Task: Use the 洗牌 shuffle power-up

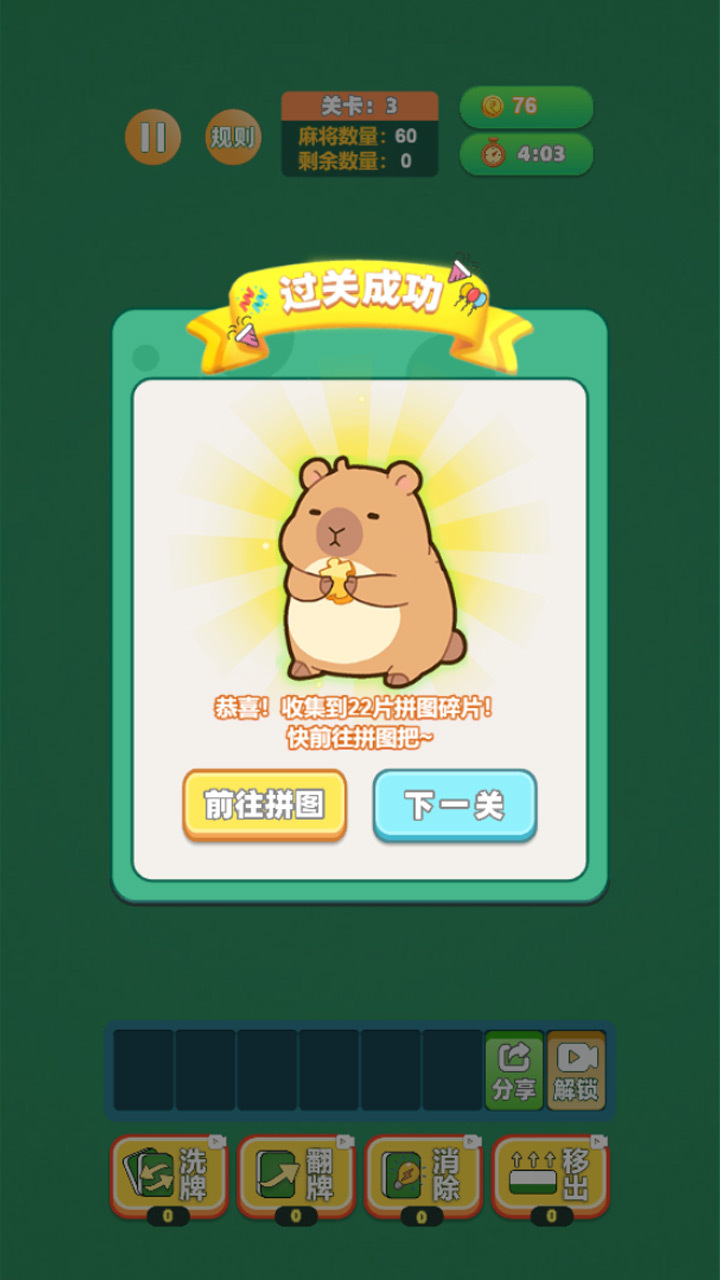Action: 169,1175
